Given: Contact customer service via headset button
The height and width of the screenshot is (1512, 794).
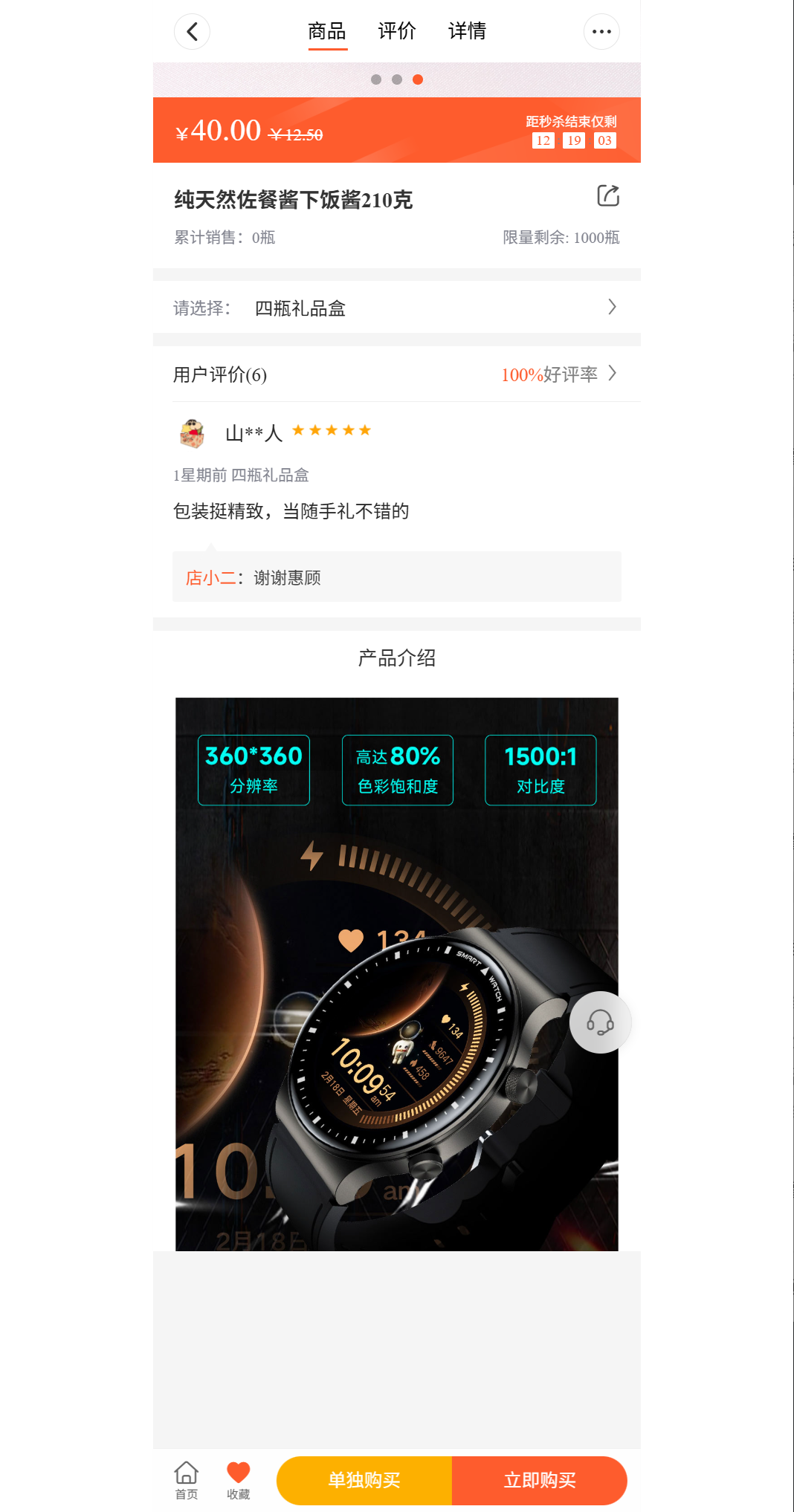Looking at the screenshot, I should point(600,1022).
